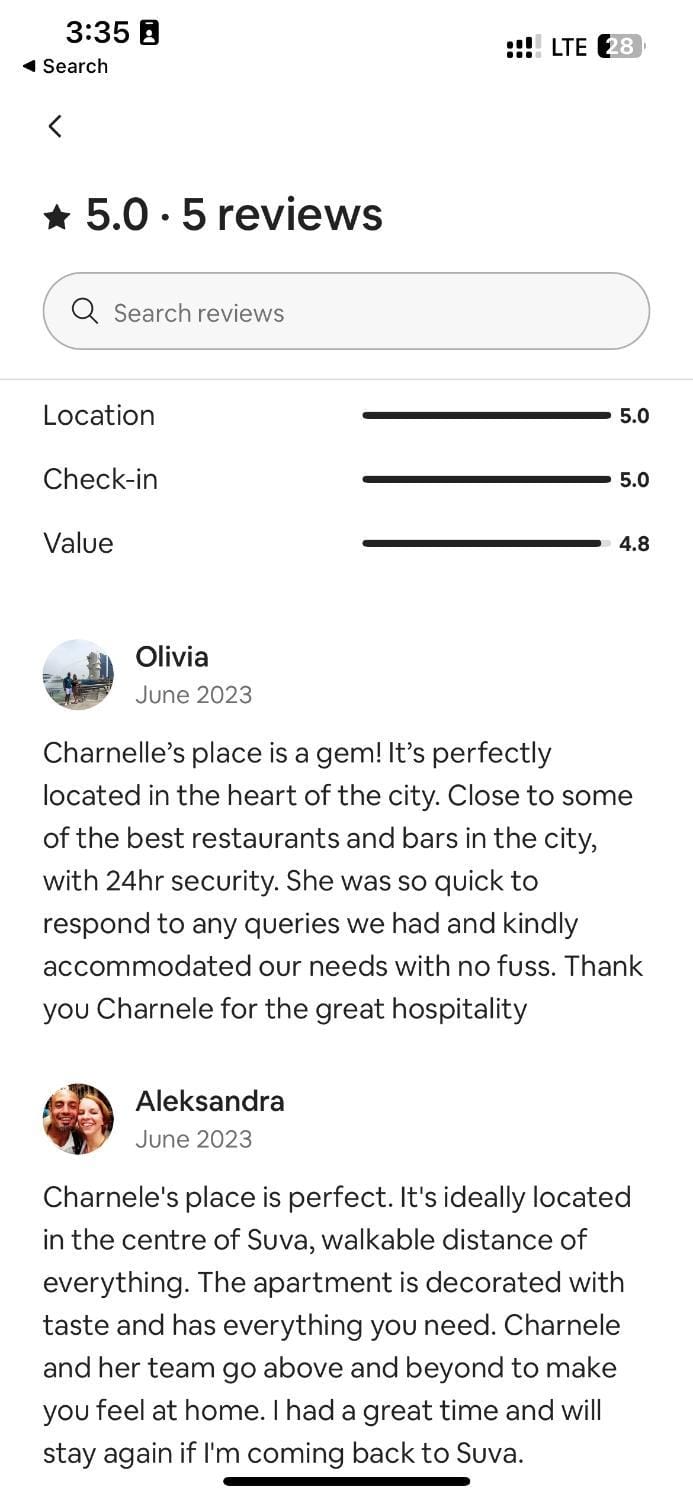Open the Search reviews field
This screenshot has height=1500, width=693.
[346, 312]
